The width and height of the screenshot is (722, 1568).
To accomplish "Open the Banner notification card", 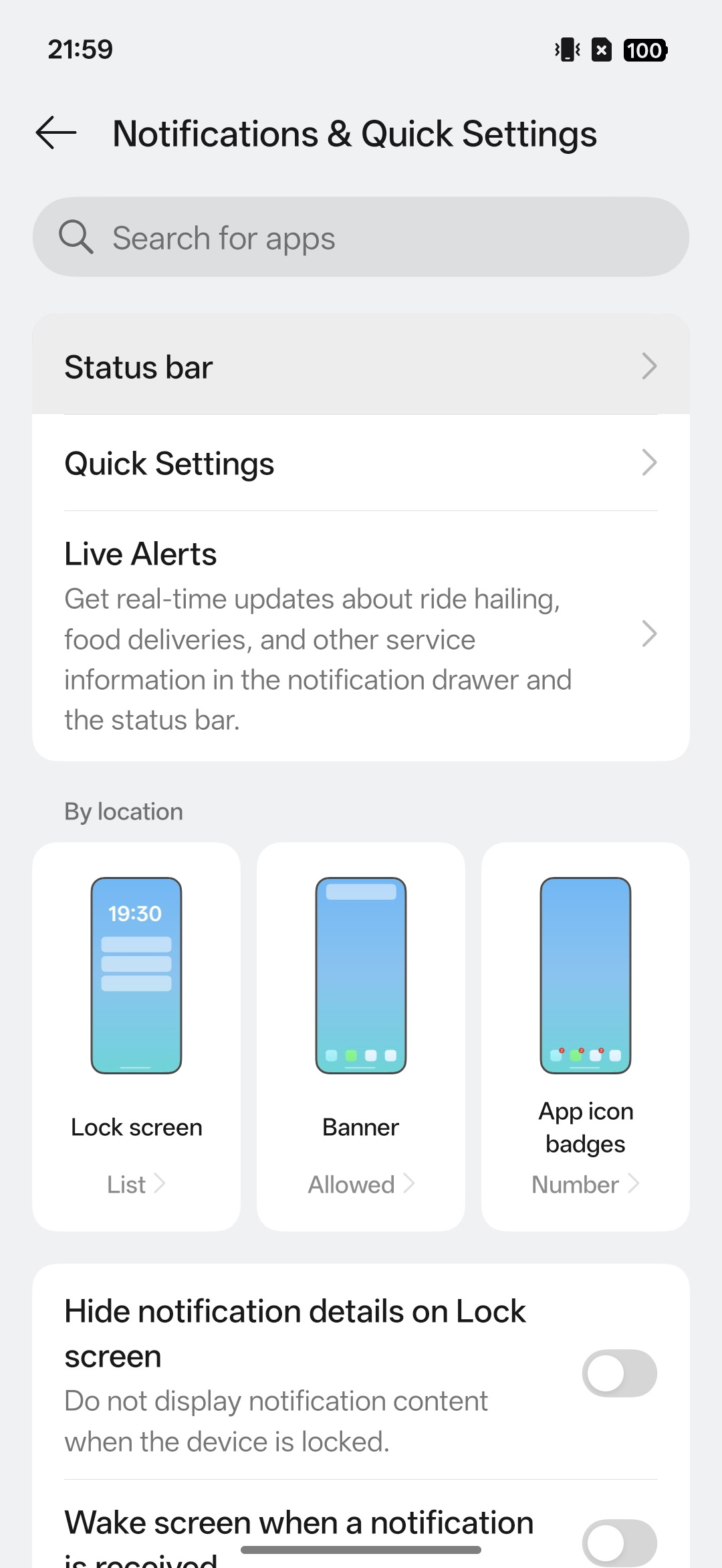I will tap(361, 1036).
